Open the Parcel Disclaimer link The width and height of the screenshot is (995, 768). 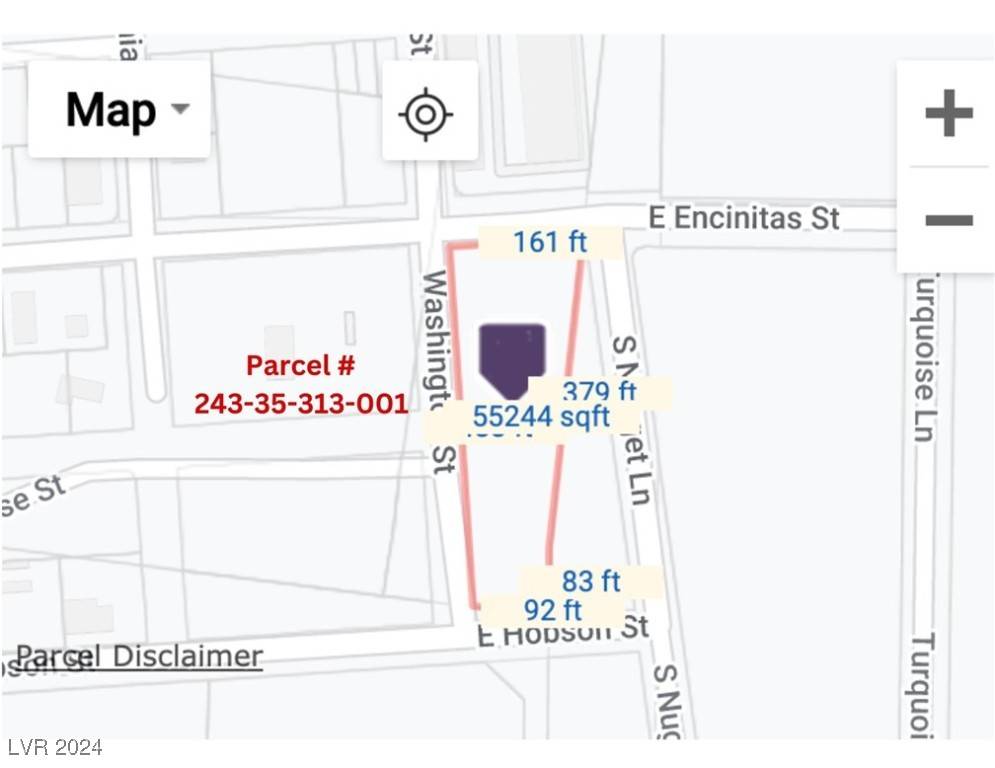pyautogui.click(x=140, y=657)
